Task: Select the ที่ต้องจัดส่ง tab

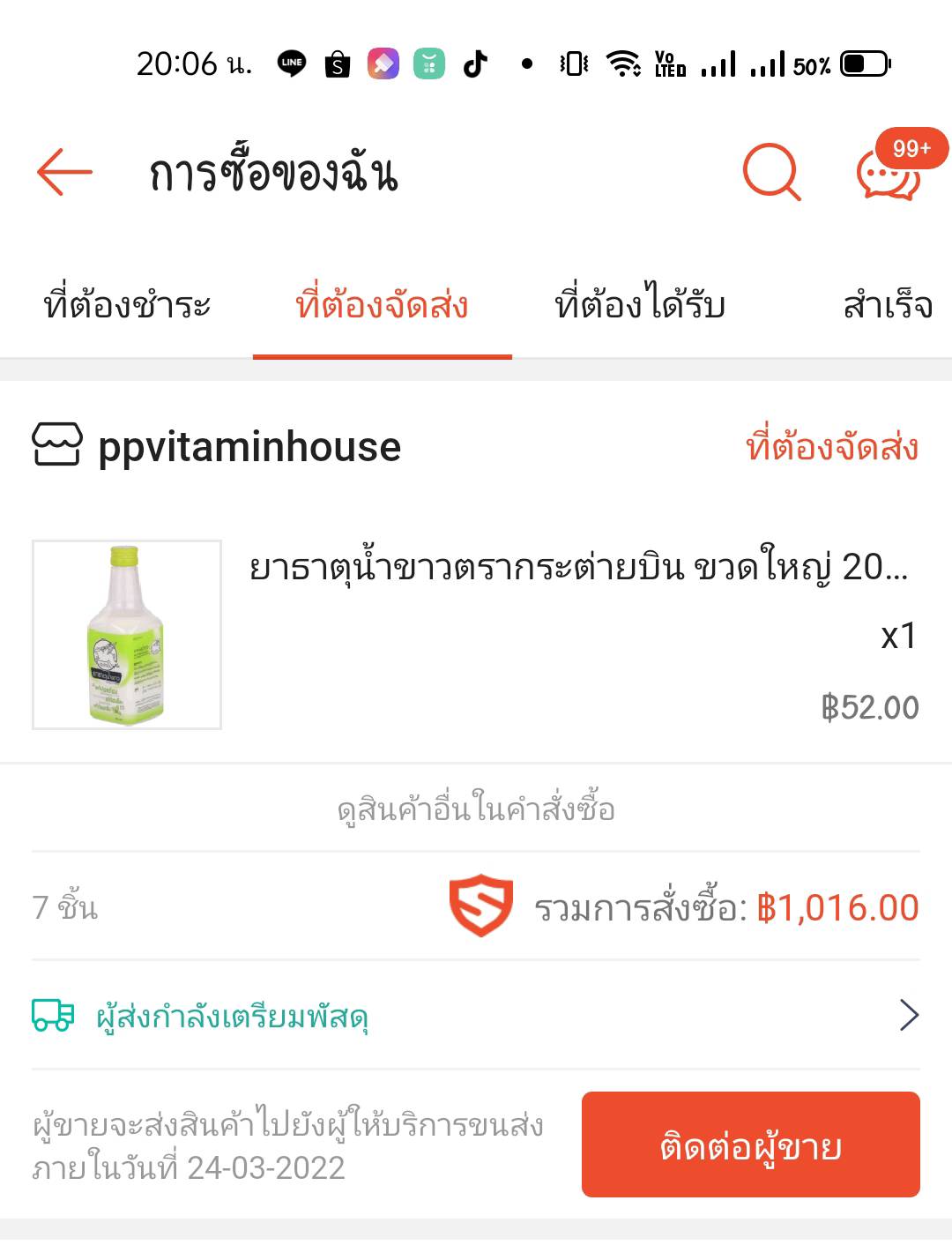Action: (x=382, y=306)
